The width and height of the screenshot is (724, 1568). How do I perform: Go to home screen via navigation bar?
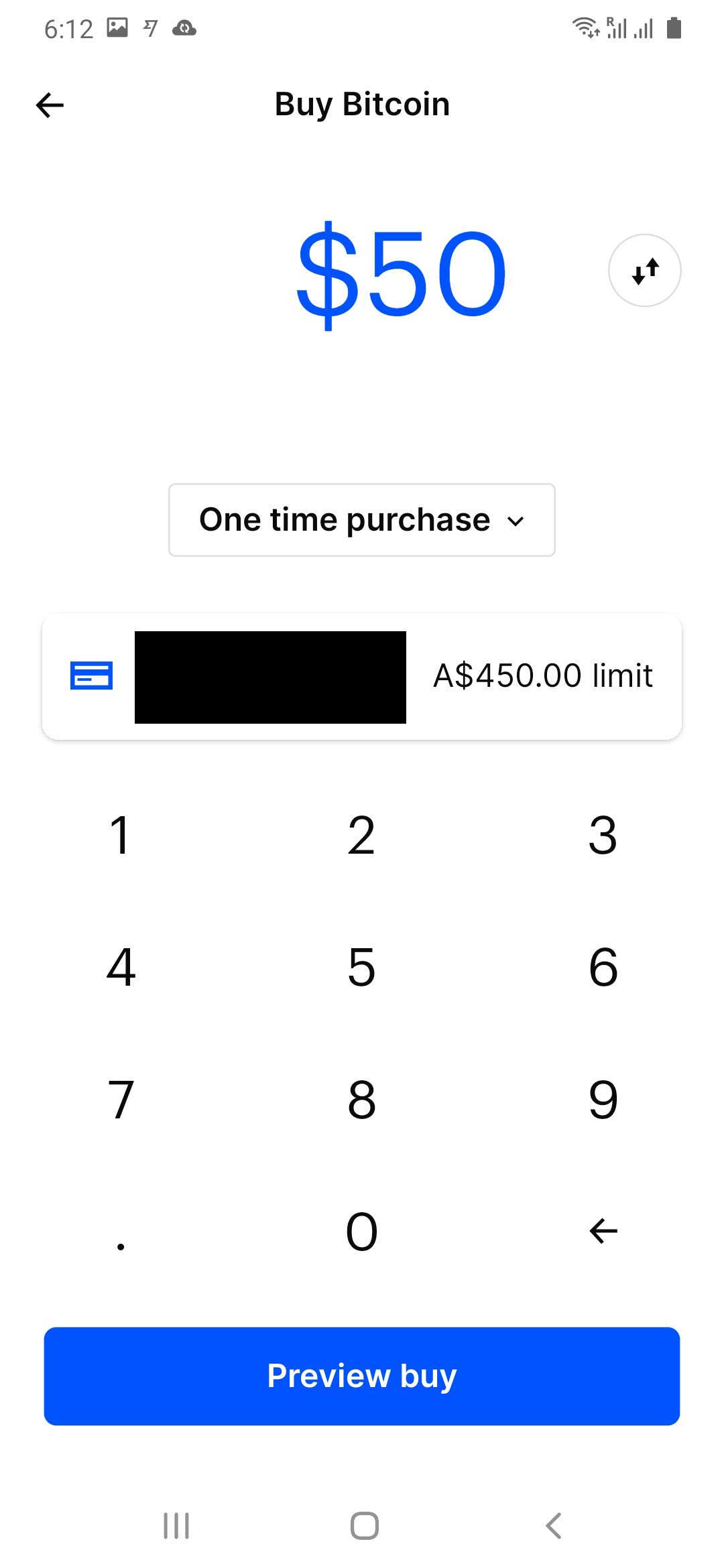tap(364, 1526)
